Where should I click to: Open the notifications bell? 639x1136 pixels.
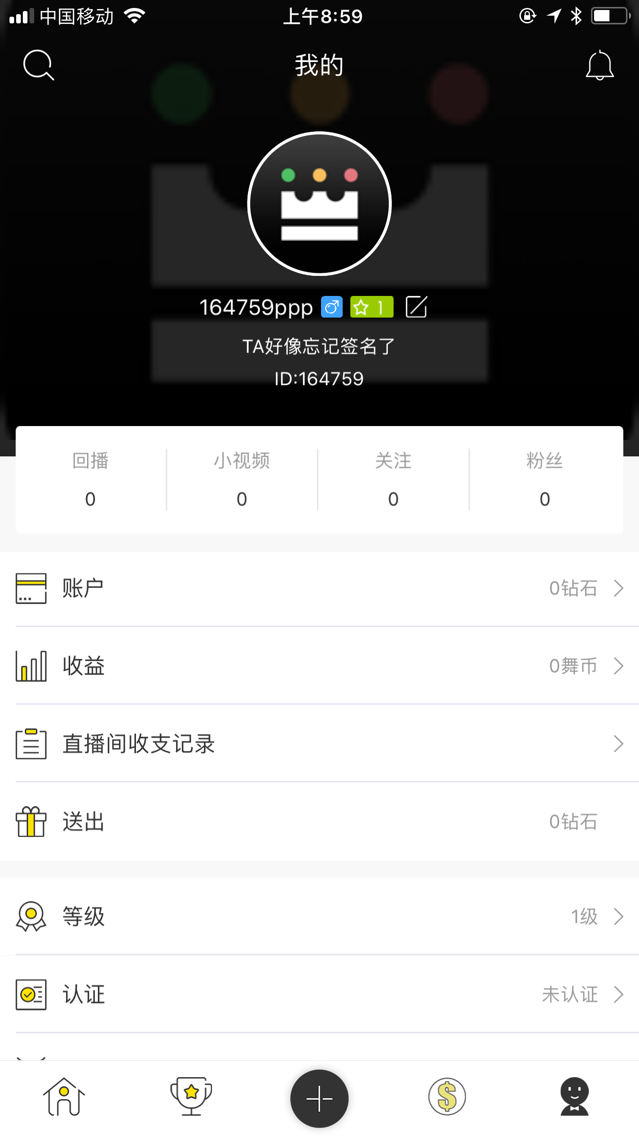coord(599,66)
